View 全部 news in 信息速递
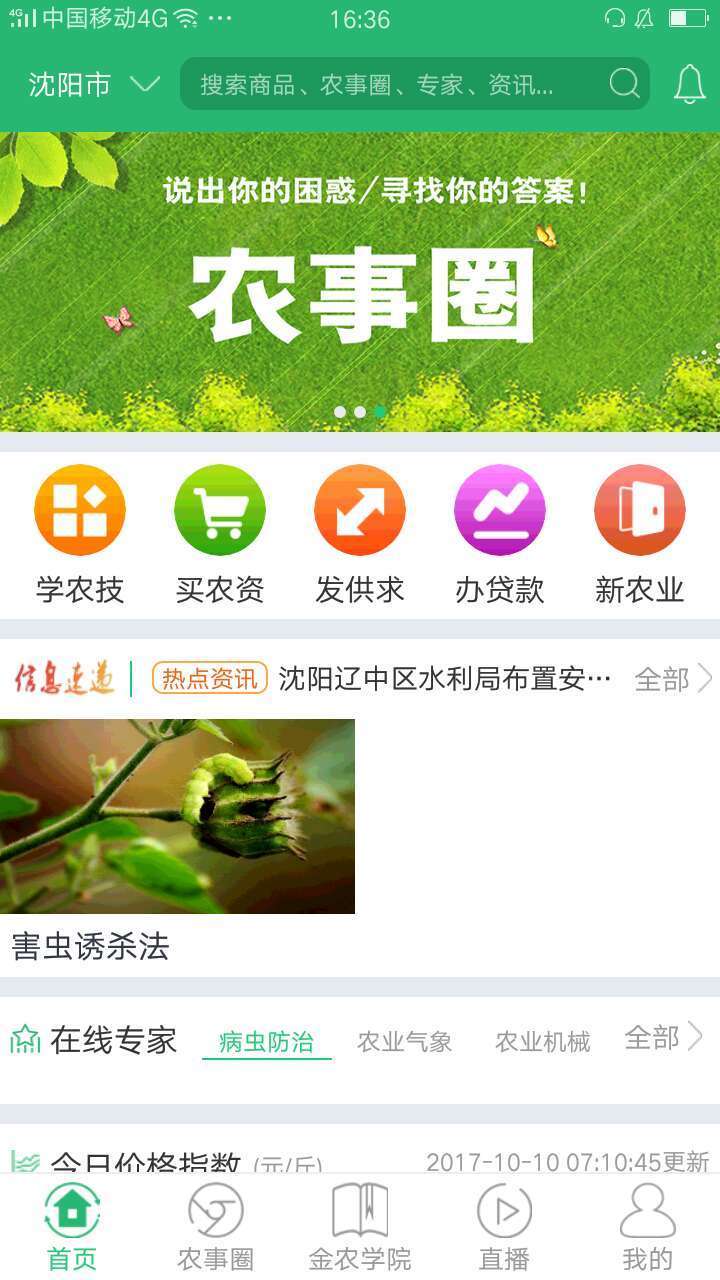This screenshot has width=720, height=1280. point(673,679)
